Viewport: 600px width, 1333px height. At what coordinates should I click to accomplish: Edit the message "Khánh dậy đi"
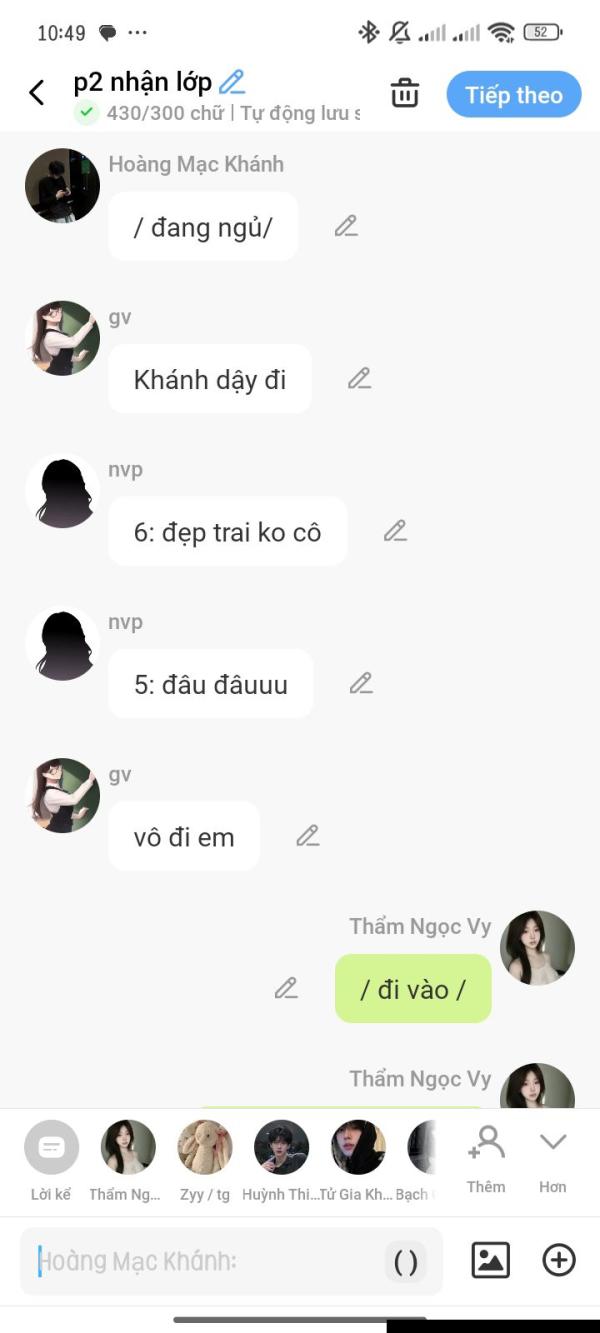point(359,379)
